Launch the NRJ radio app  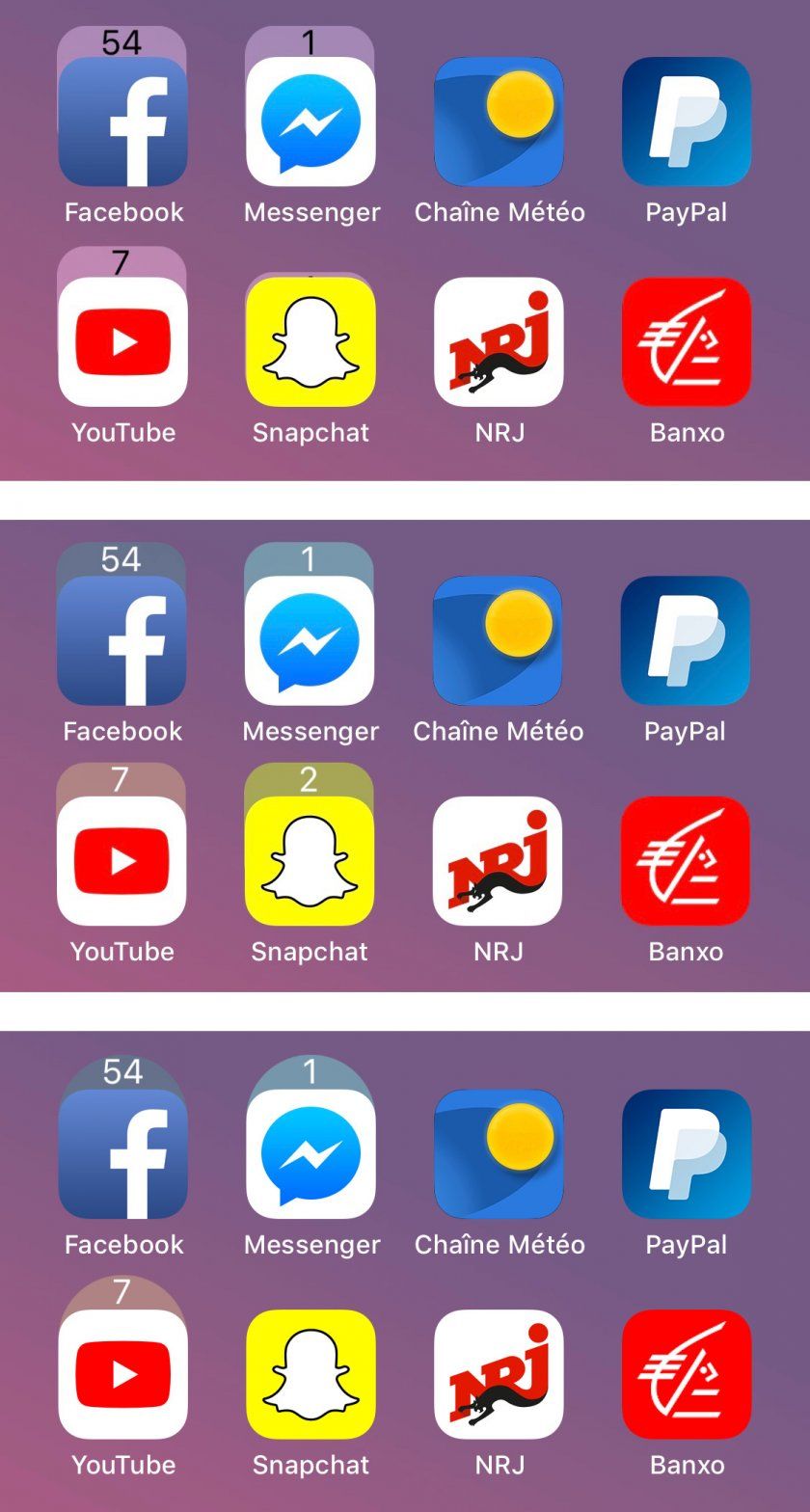click(x=499, y=339)
